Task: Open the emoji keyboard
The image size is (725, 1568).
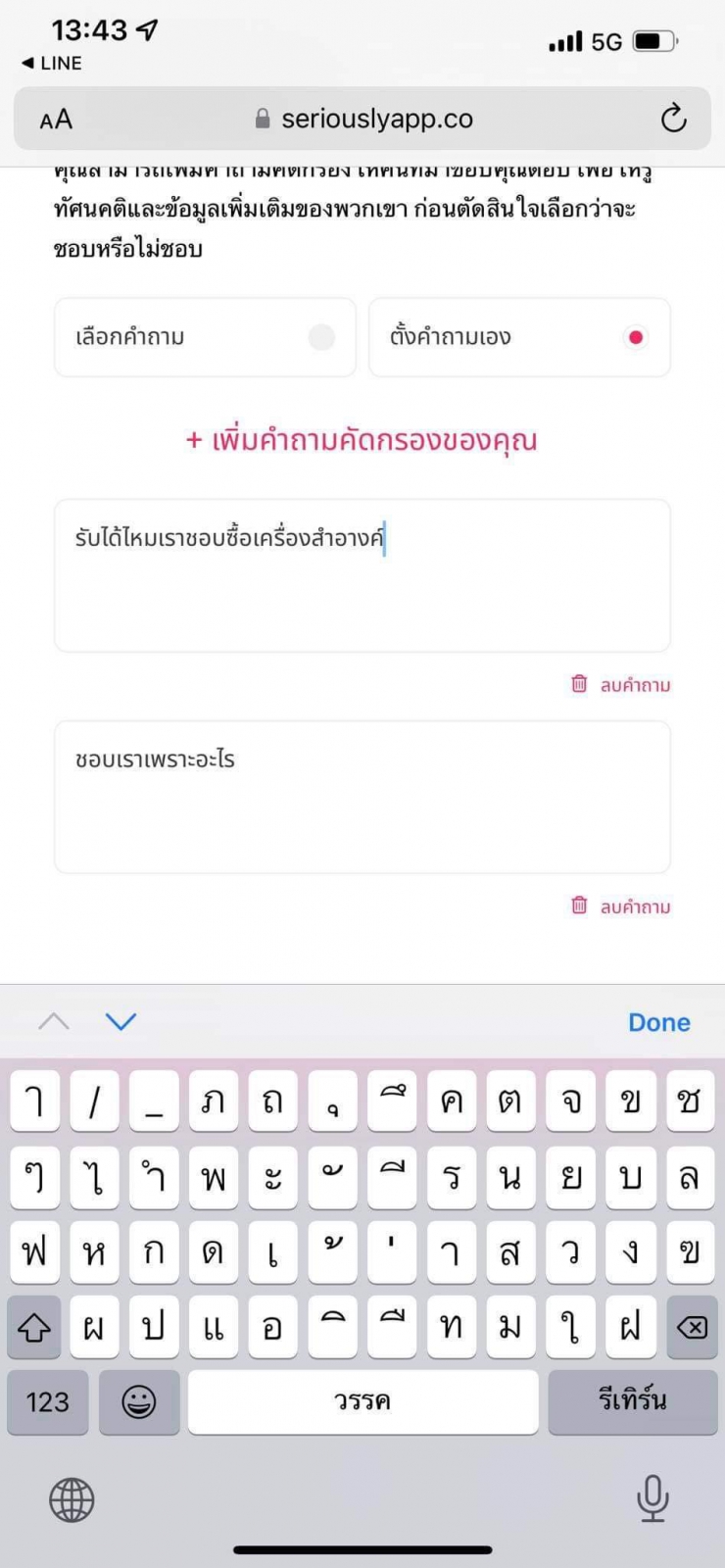Action: pyautogui.click(x=138, y=1402)
